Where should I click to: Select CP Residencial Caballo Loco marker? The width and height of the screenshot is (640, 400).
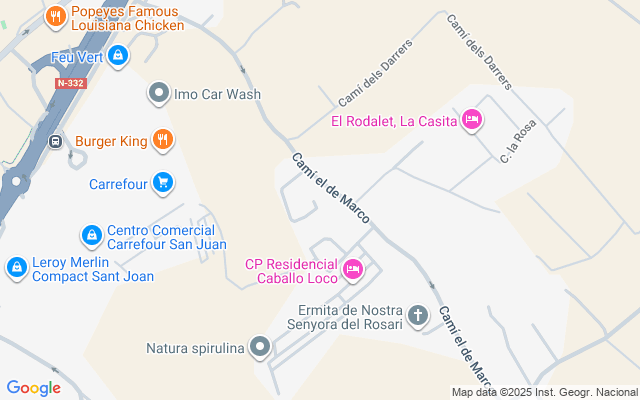point(352,269)
